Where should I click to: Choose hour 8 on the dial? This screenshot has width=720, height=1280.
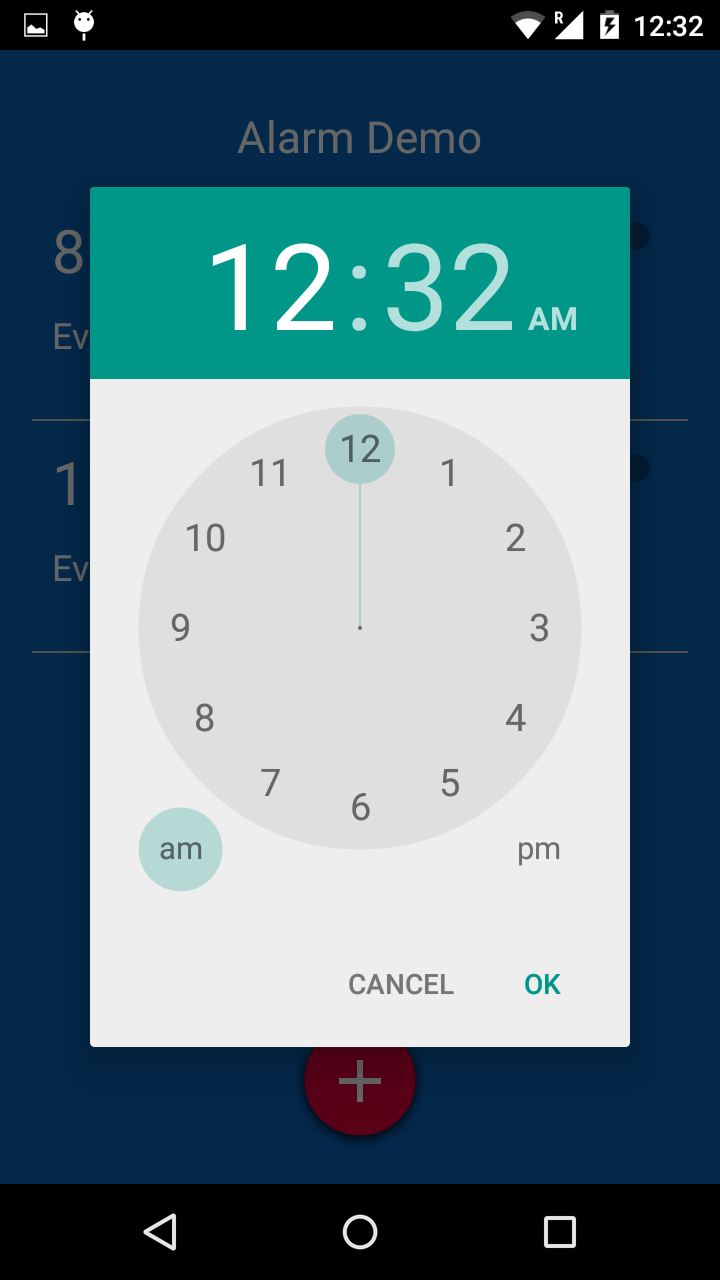(x=205, y=718)
